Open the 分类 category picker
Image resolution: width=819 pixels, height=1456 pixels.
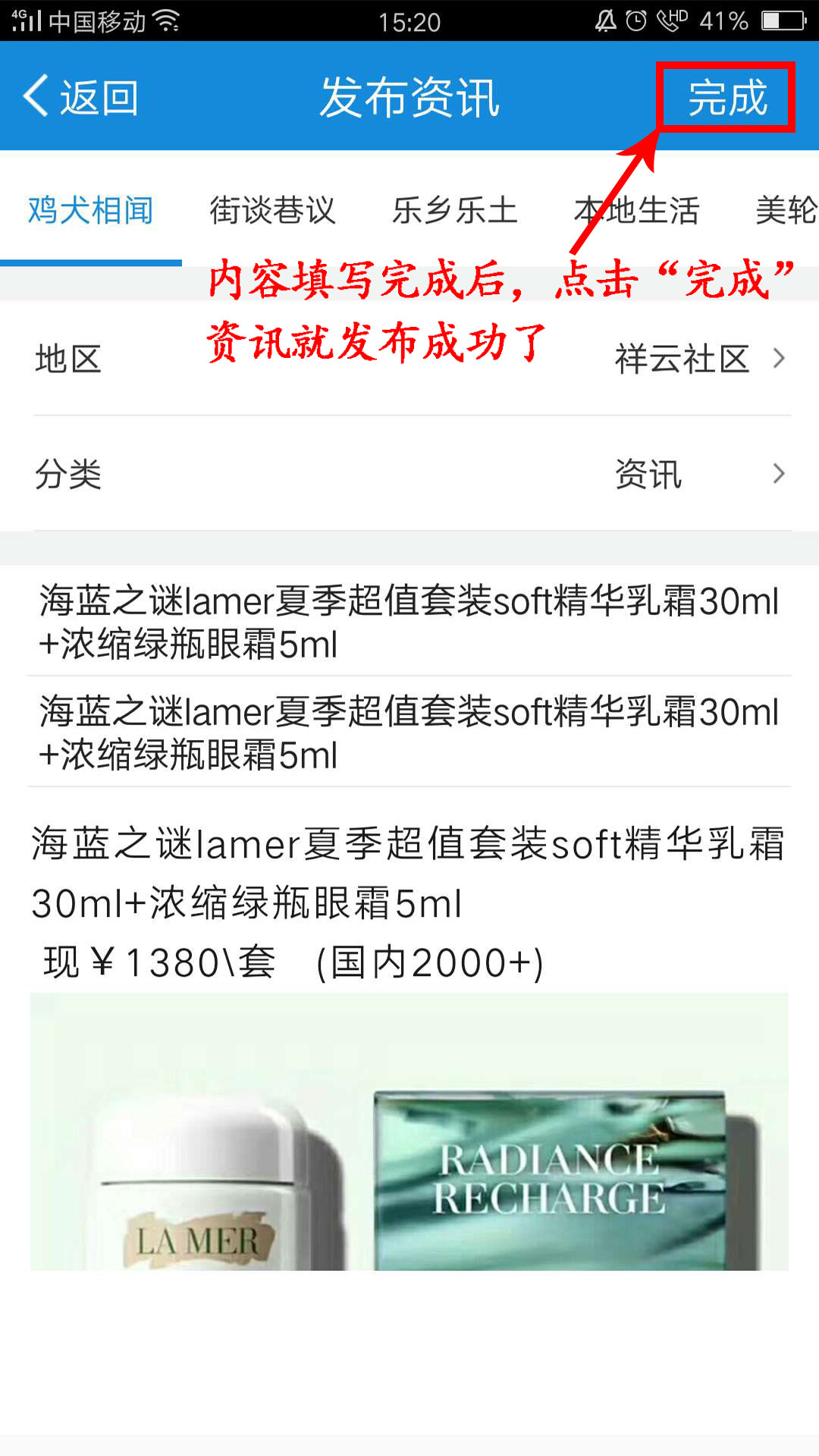tap(698, 474)
